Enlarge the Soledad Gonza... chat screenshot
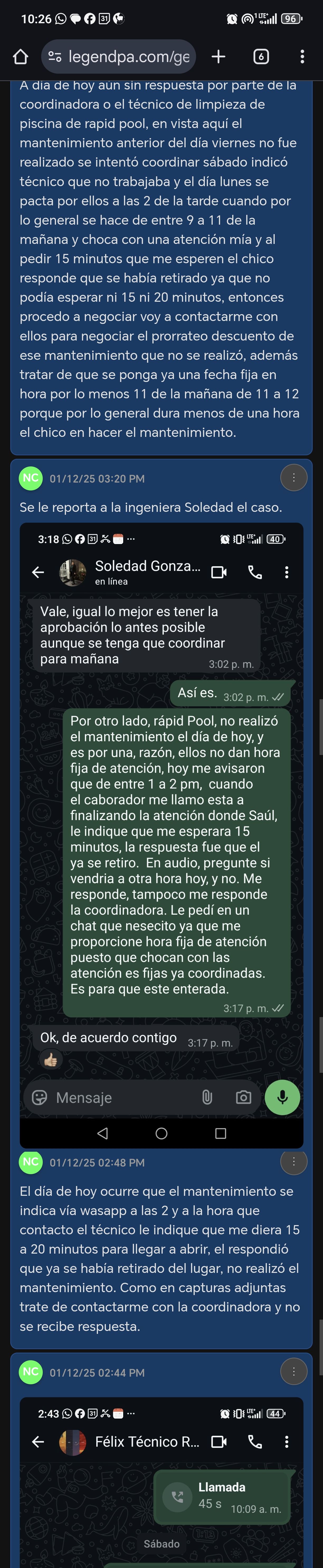Screen dimensions: 323x1568 (x=161, y=834)
